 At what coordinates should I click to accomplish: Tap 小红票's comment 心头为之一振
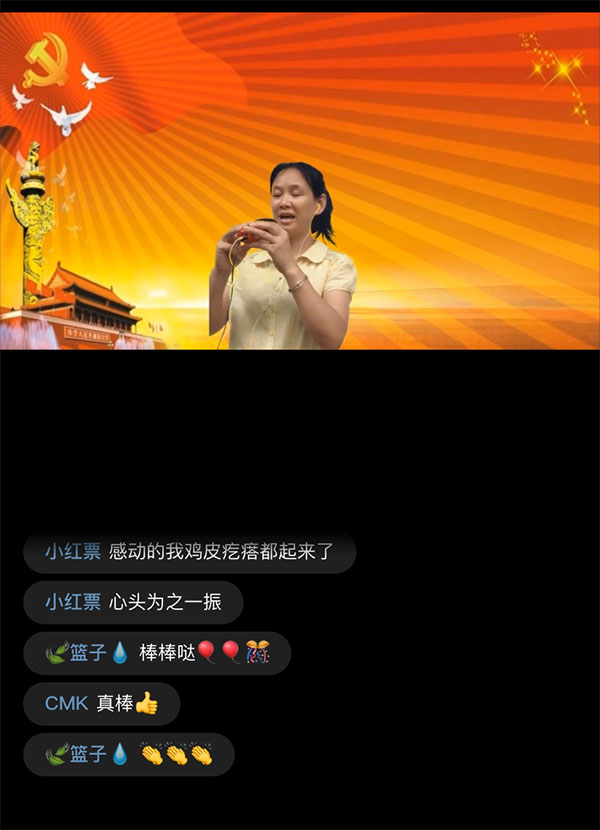tap(133, 602)
